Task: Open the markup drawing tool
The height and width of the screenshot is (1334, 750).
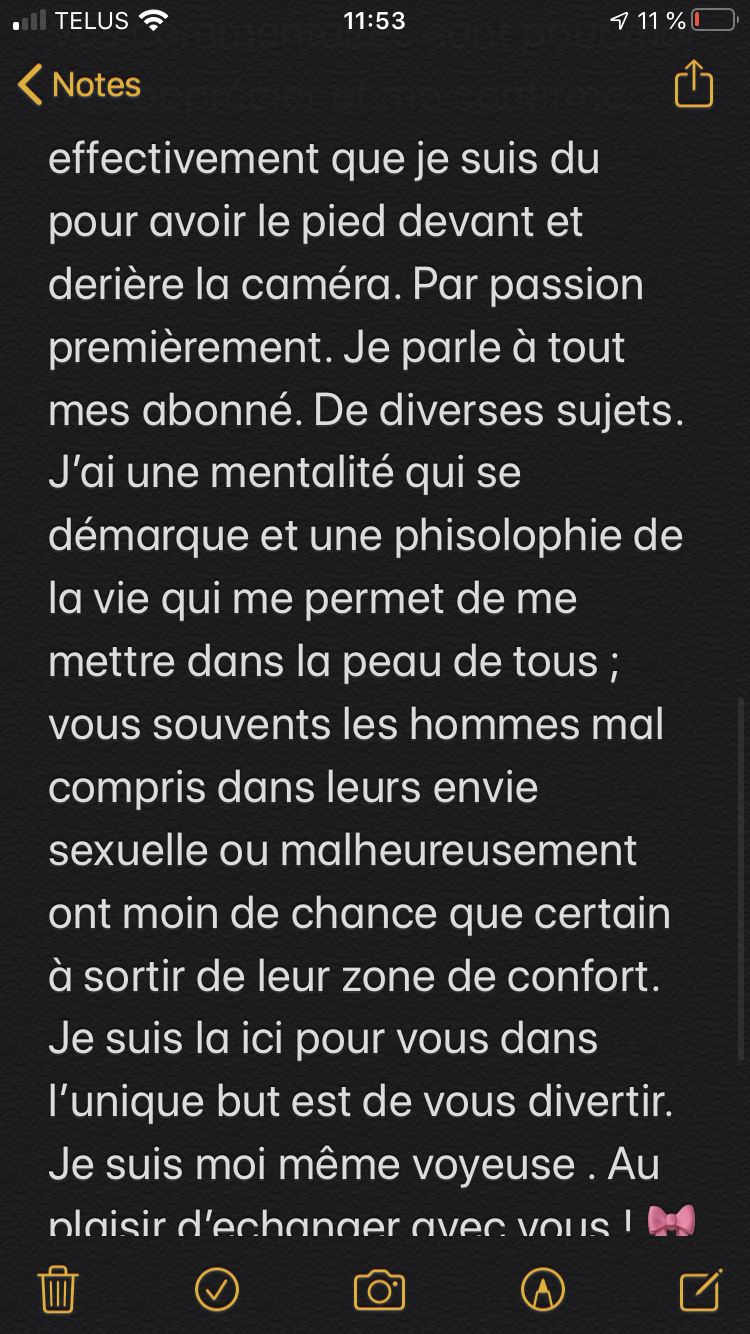Action: pyautogui.click(x=543, y=1289)
